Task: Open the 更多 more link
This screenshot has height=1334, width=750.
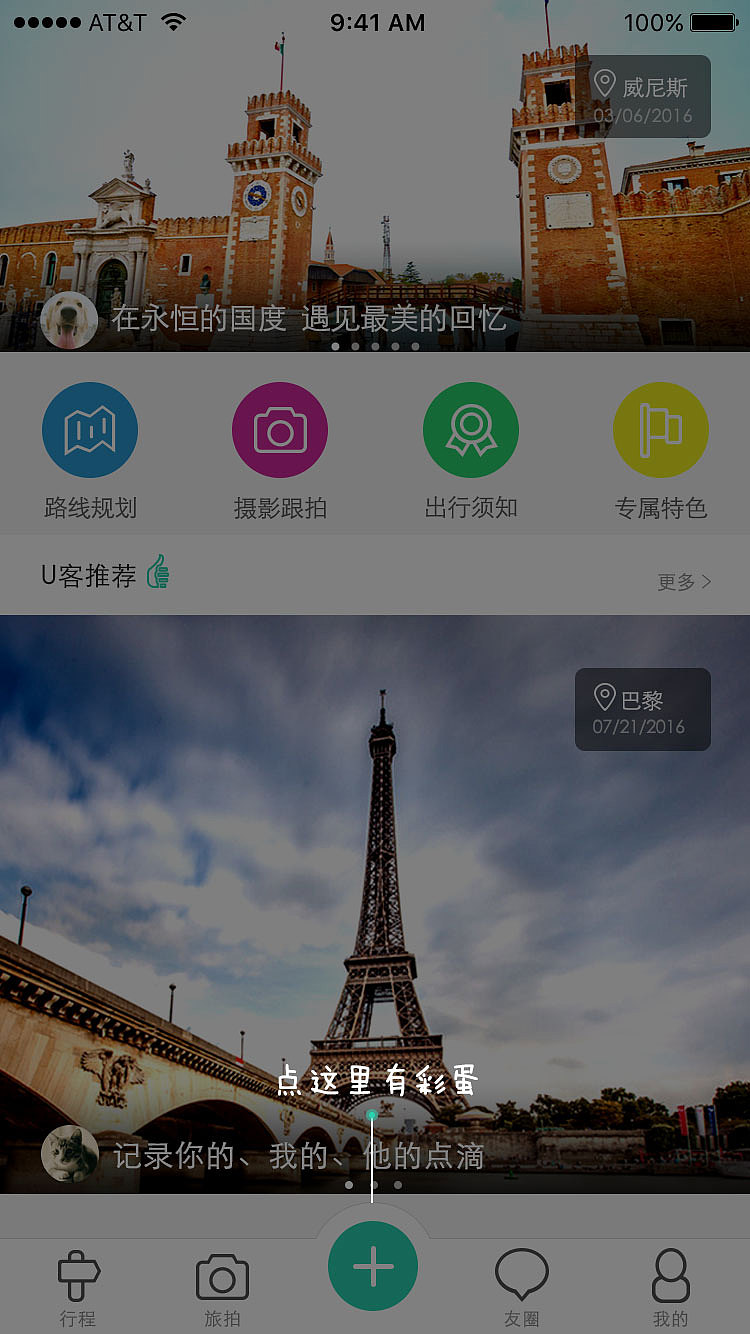Action: pos(683,581)
